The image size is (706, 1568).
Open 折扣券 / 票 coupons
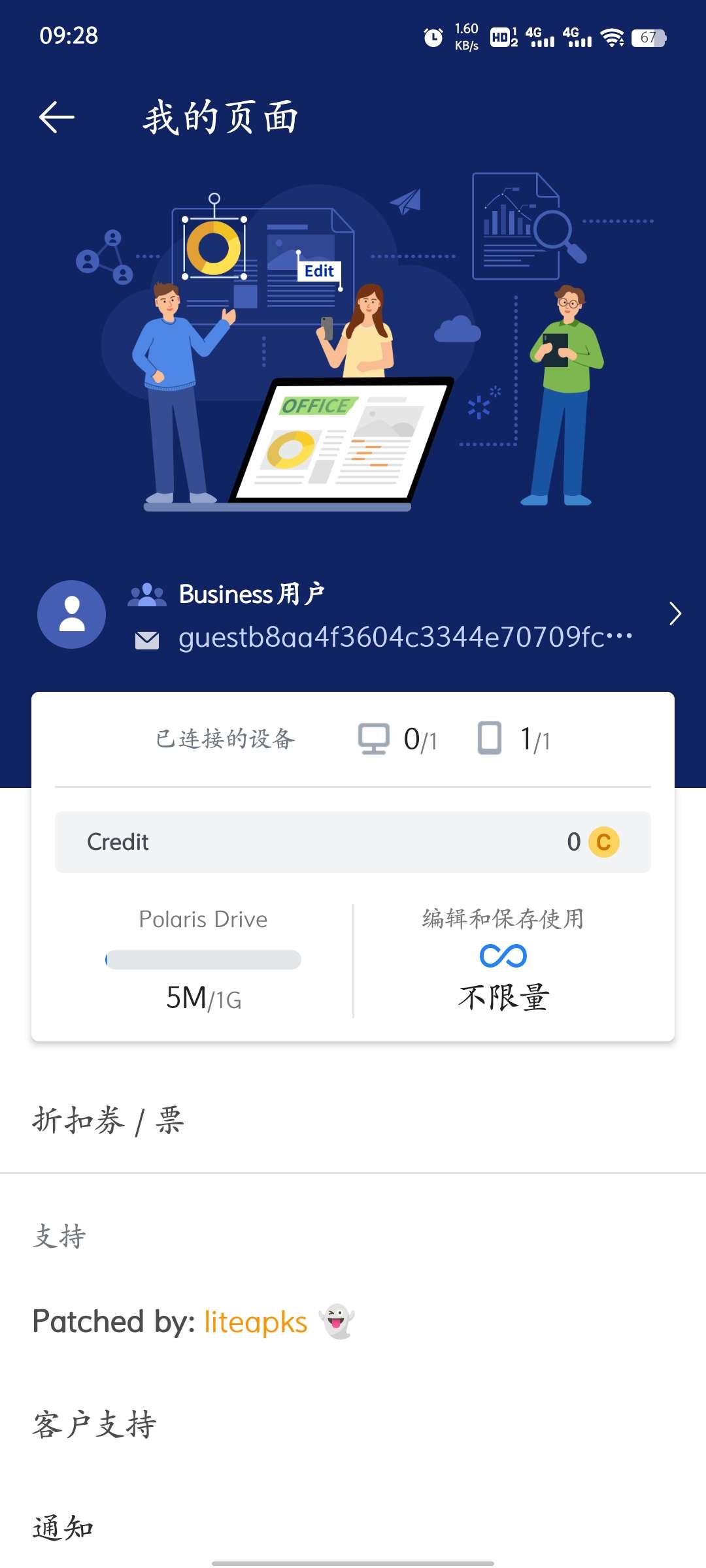[x=109, y=1121]
